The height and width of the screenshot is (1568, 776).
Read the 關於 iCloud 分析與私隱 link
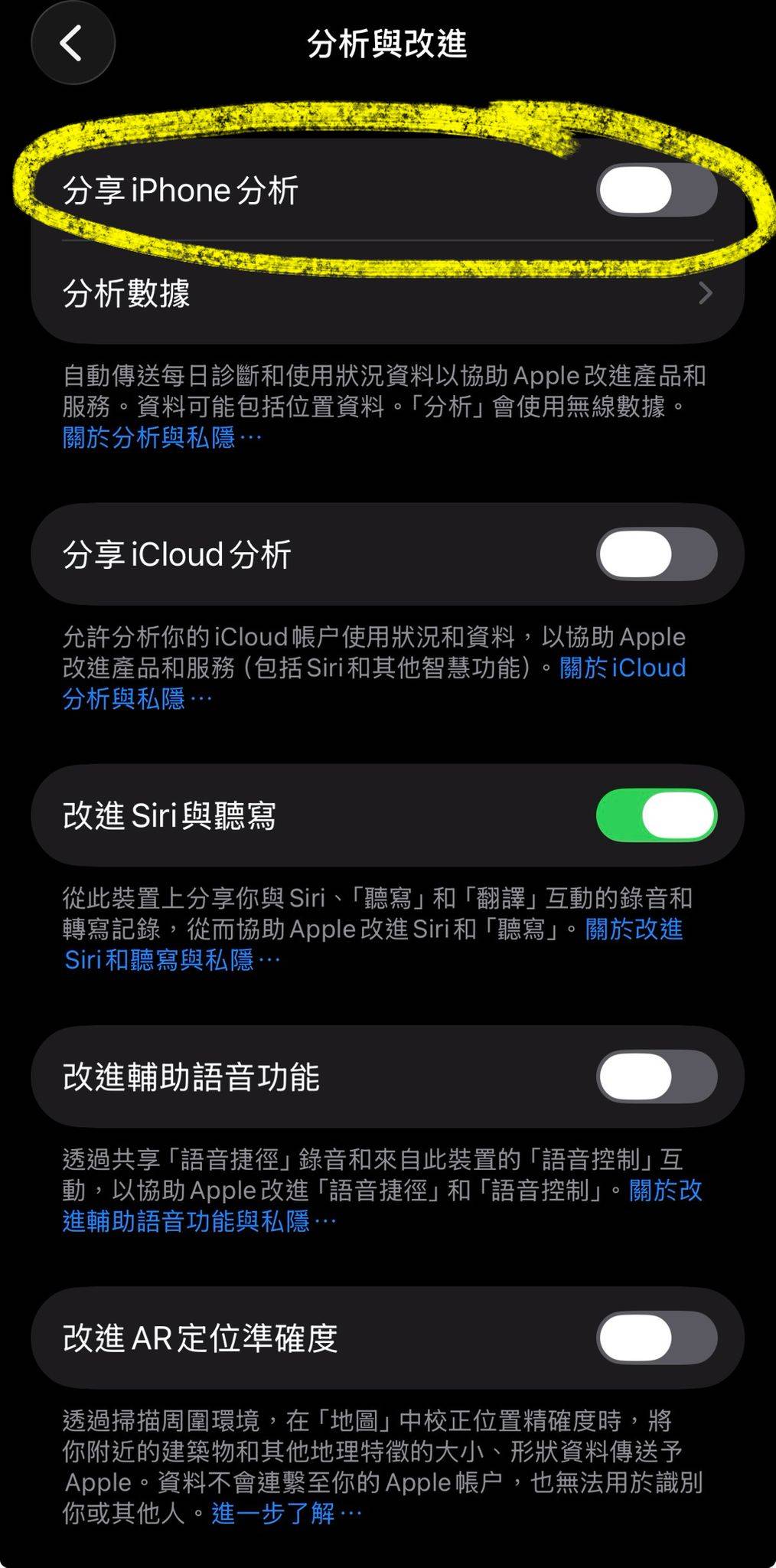pos(621,668)
